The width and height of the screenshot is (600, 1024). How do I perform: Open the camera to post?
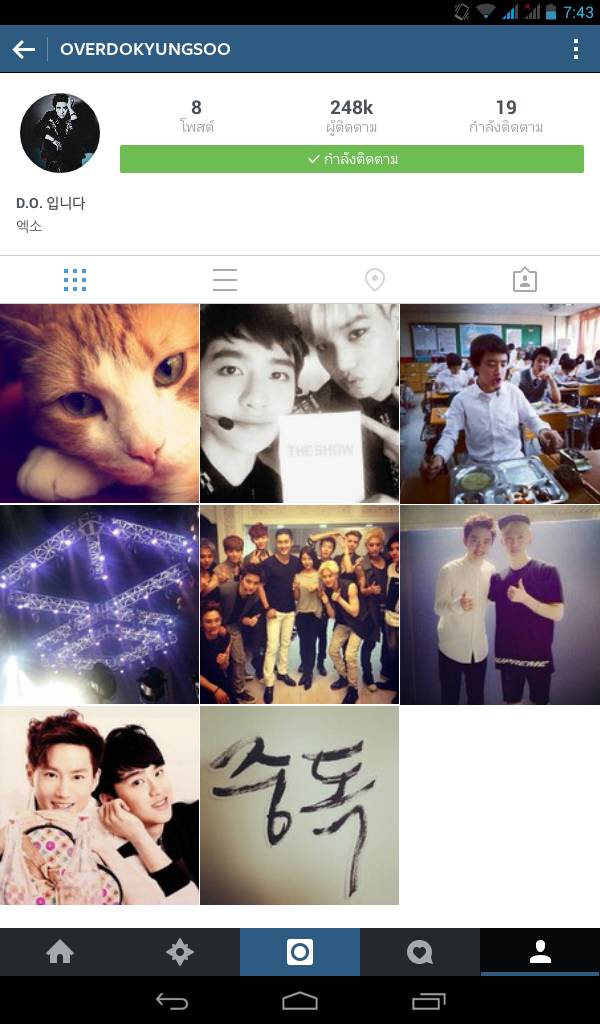tap(300, 952)
